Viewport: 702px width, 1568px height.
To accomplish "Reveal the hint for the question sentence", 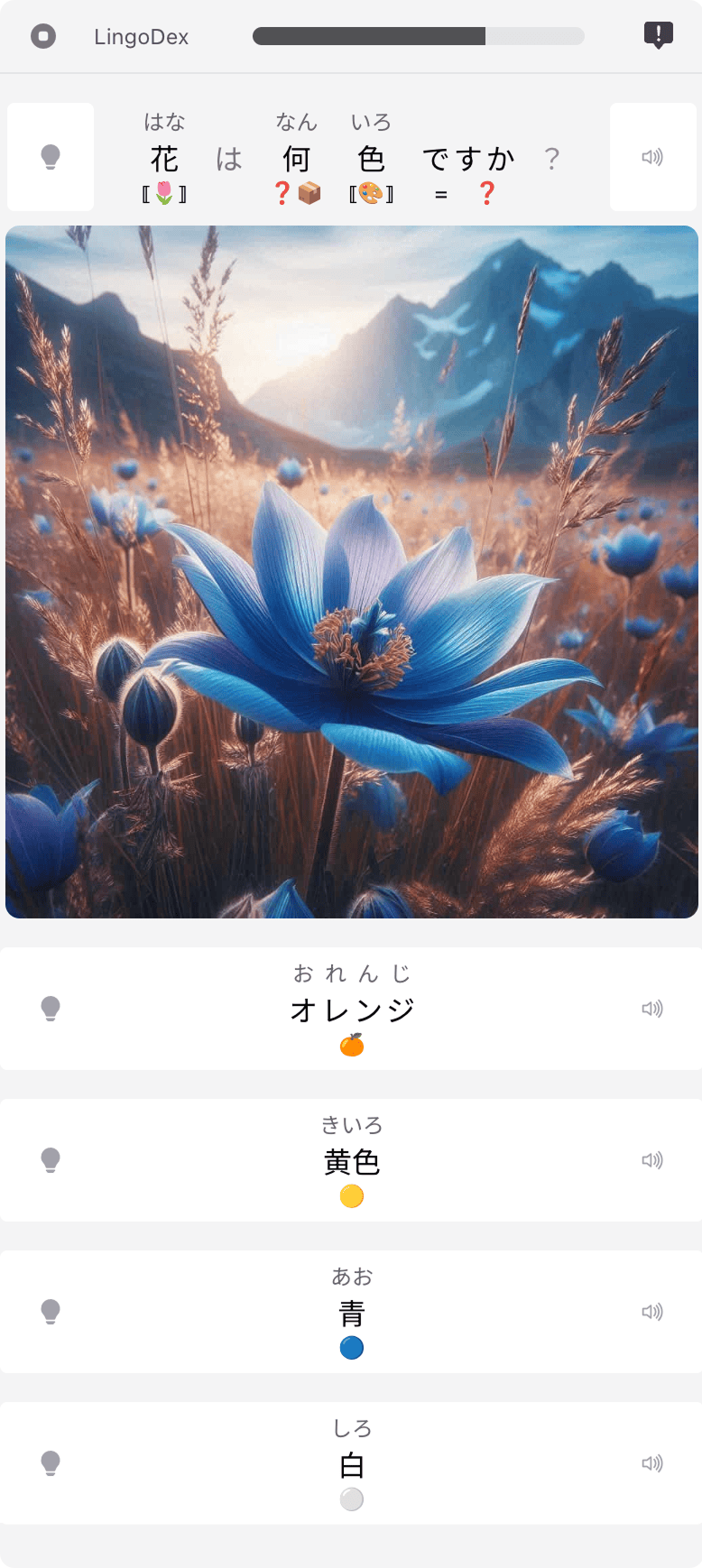I will point(51,156).
